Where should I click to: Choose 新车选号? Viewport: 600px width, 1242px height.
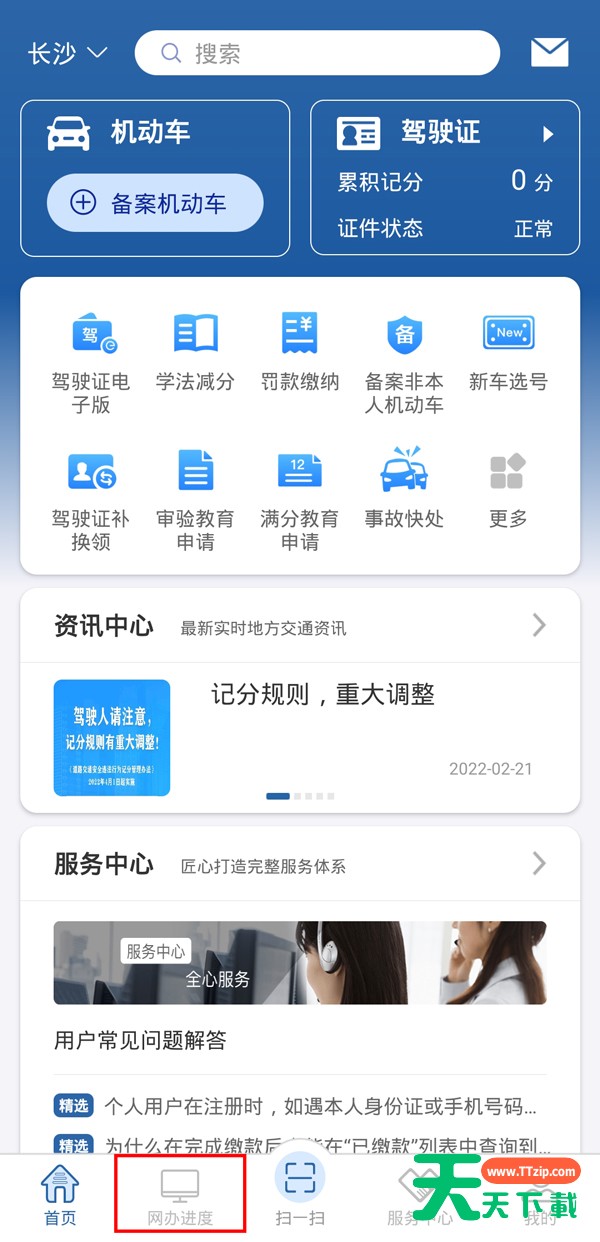[509, 351]
